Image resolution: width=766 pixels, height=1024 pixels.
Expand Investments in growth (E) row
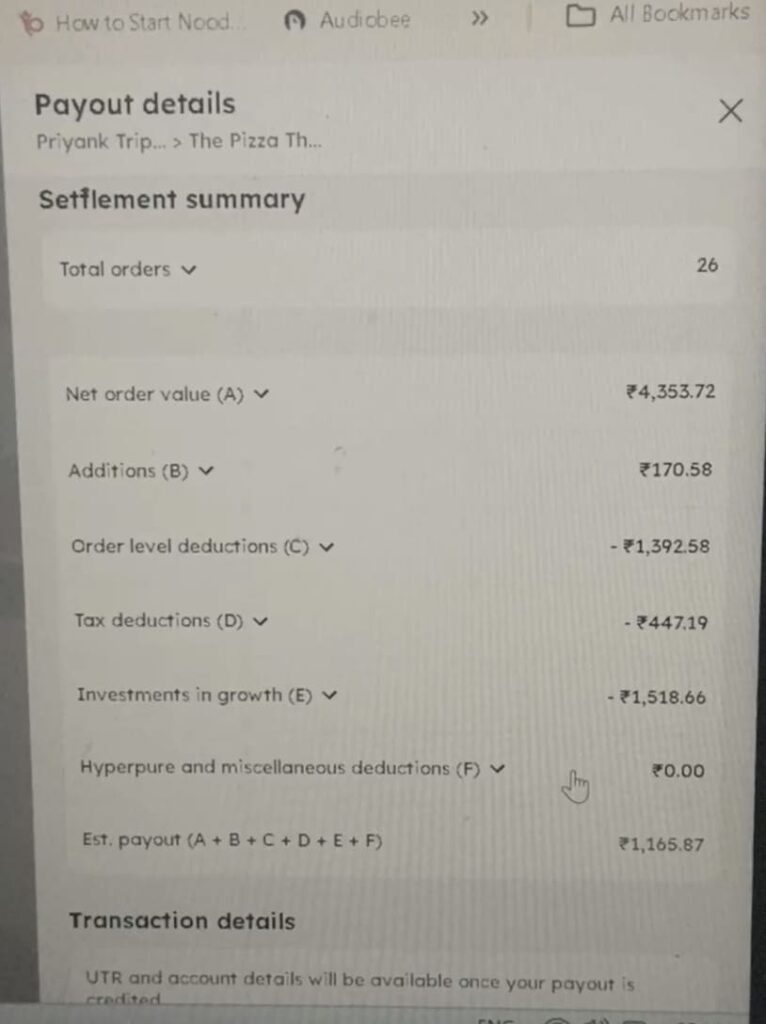331,695
